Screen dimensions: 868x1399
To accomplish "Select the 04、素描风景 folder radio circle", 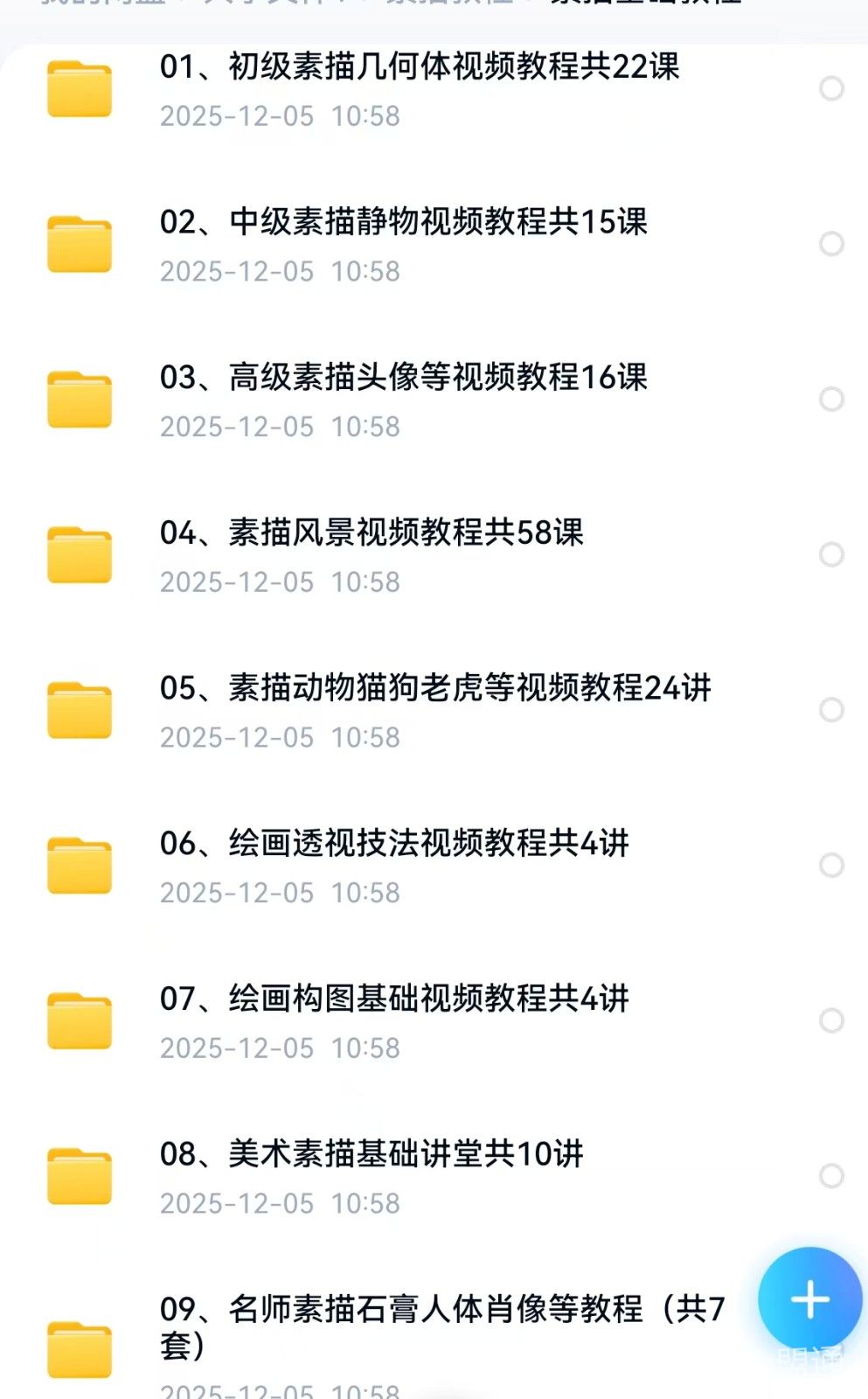I will pos(831,554).
